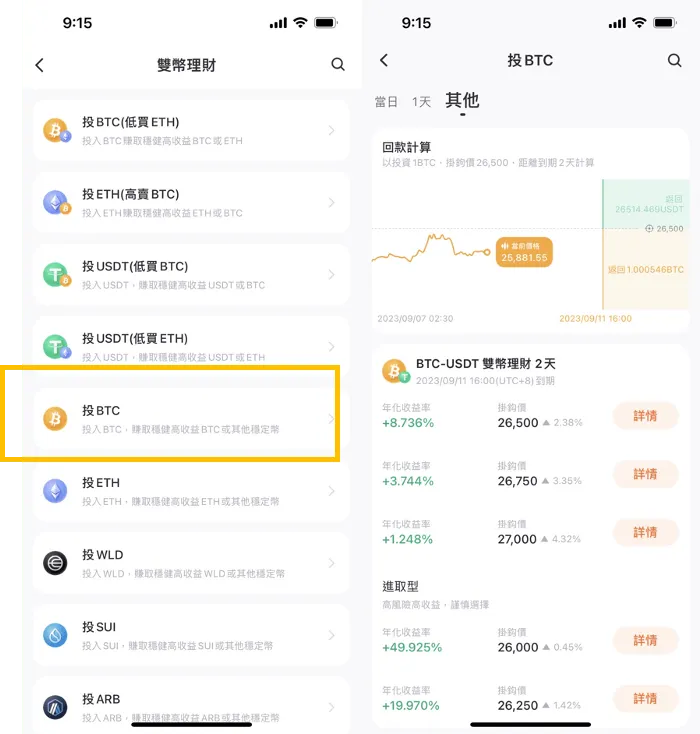Go back from the 雙幣理財 page
Viewport: 700px width, 734px height.
click(40, 65)
